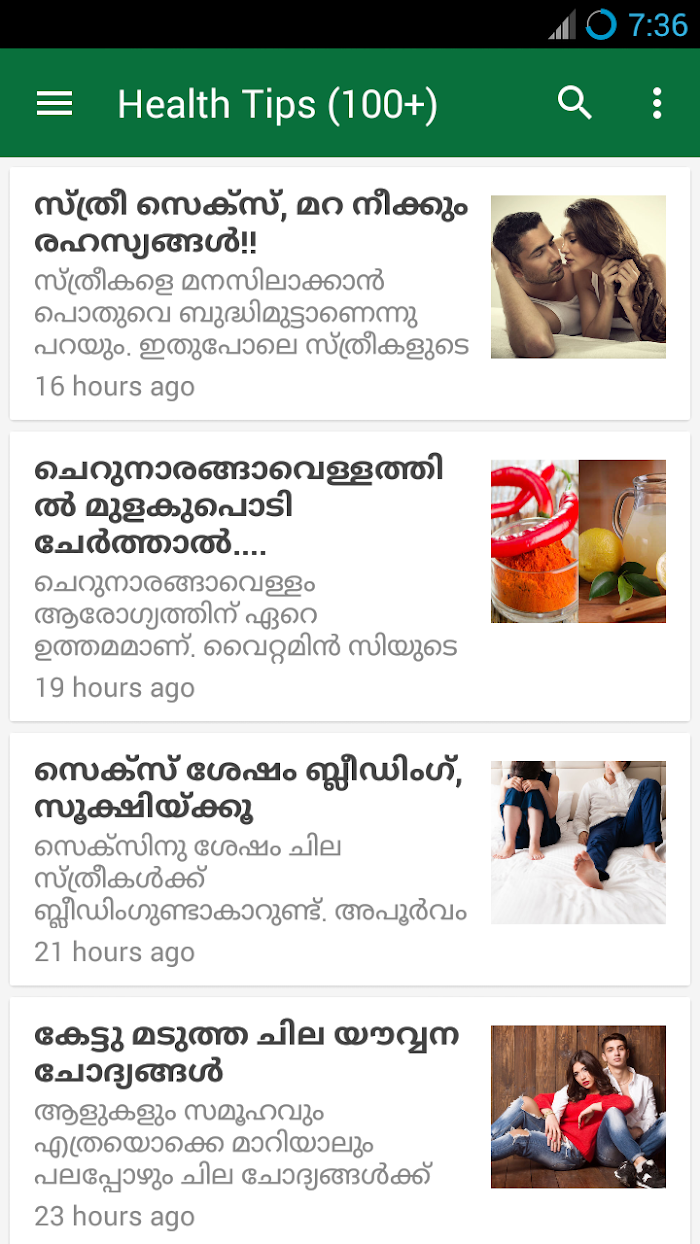
Task: Open the hamburger navigation drawer
Action: pos(54,103)
